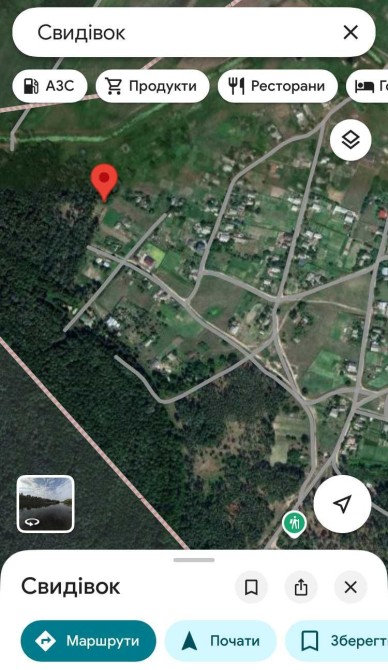Image resolution: width=388 pixels, height=670 pixels.
Task: Select the АЗС filter chip
Action: coord(50,86)
